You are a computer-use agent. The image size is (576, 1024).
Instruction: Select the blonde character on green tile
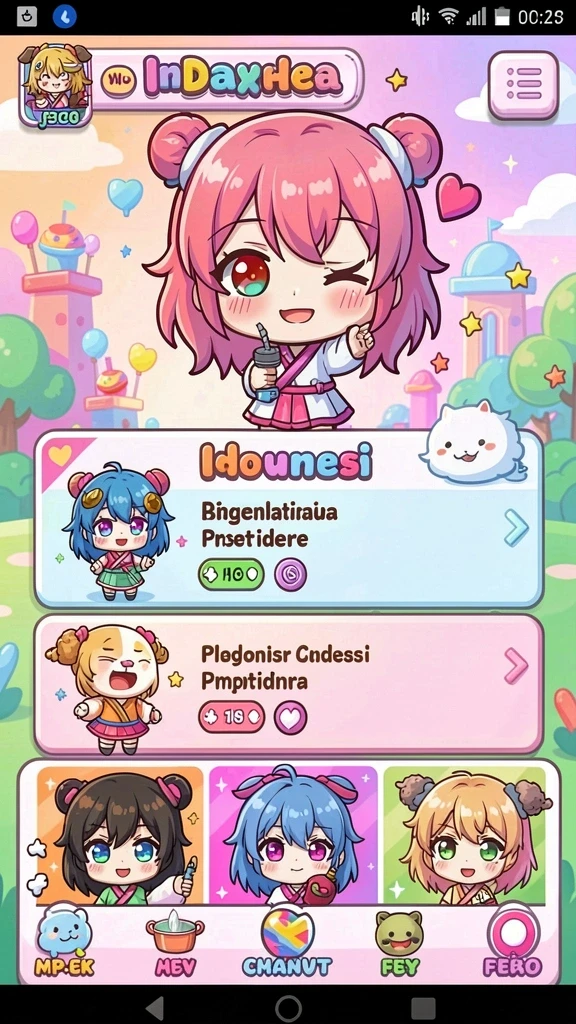coord(465,835)
